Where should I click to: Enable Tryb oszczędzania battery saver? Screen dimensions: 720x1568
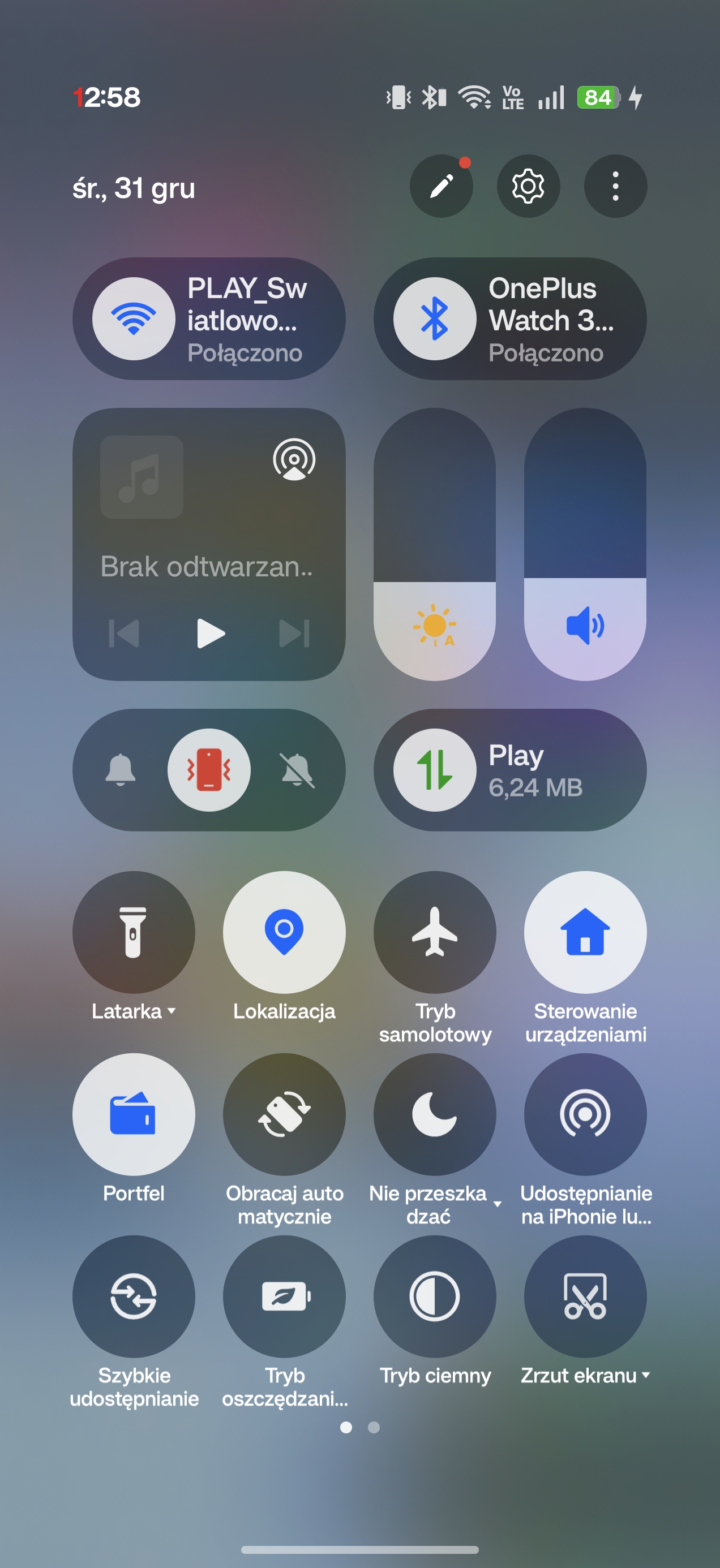point(284,1296)
